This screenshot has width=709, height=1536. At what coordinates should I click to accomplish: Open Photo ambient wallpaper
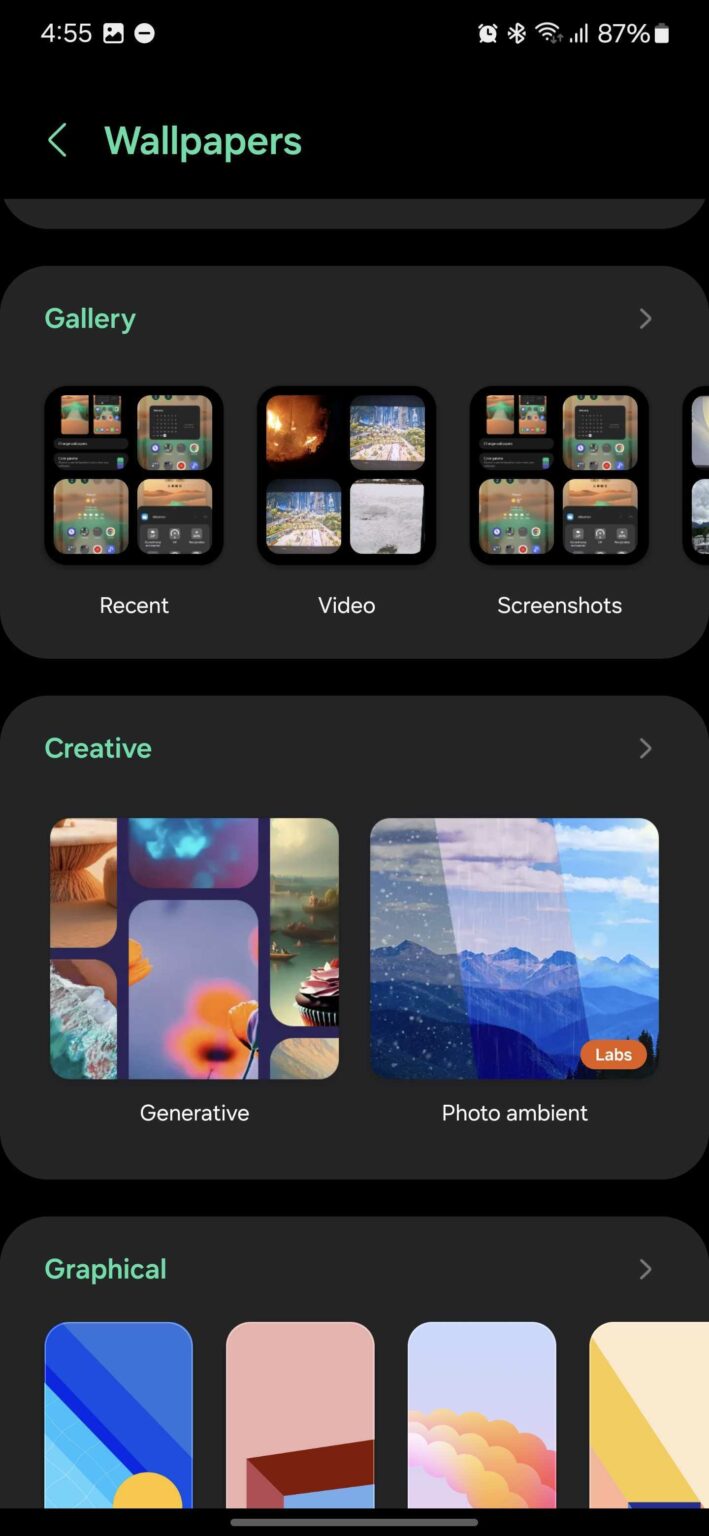(514, 948)
